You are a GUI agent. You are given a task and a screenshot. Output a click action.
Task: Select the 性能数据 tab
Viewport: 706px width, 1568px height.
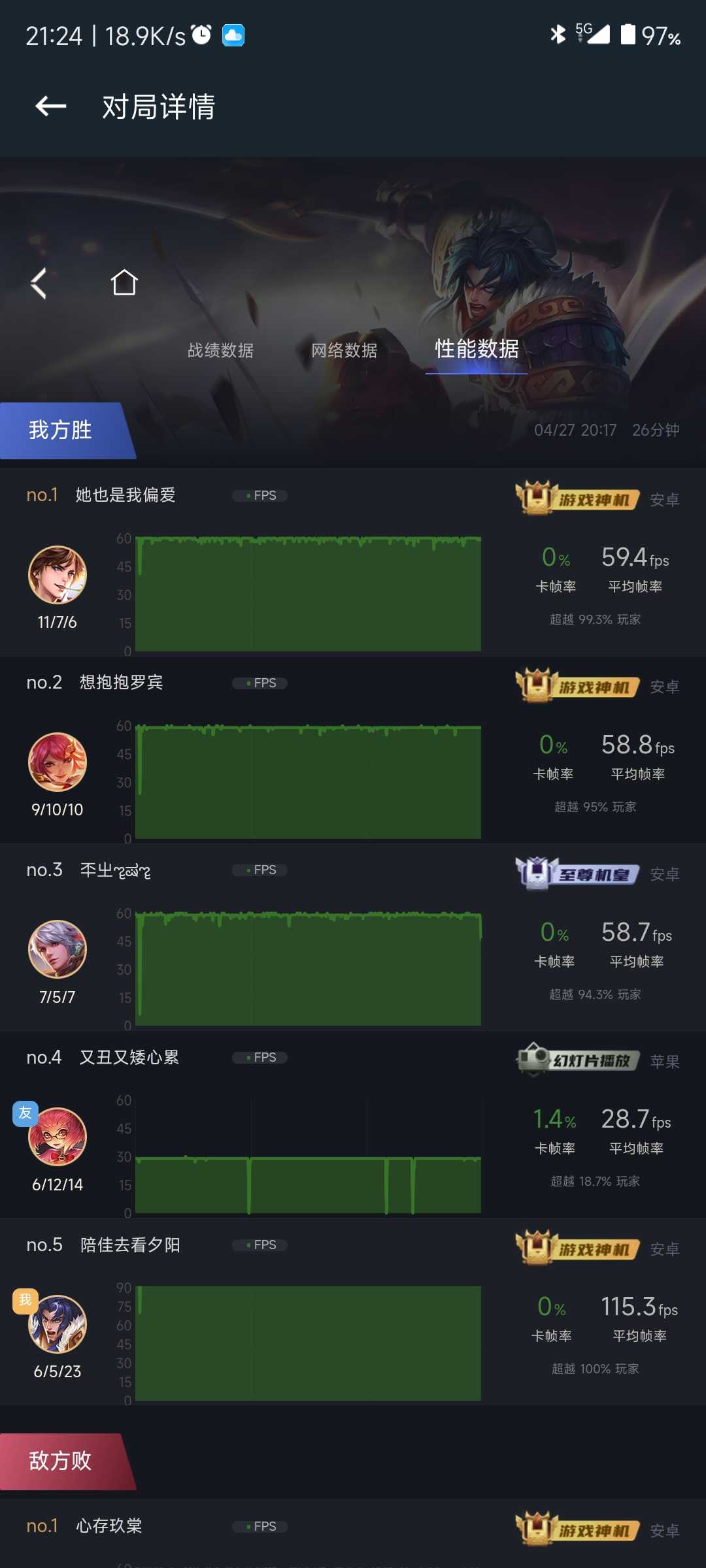[477, 349]
